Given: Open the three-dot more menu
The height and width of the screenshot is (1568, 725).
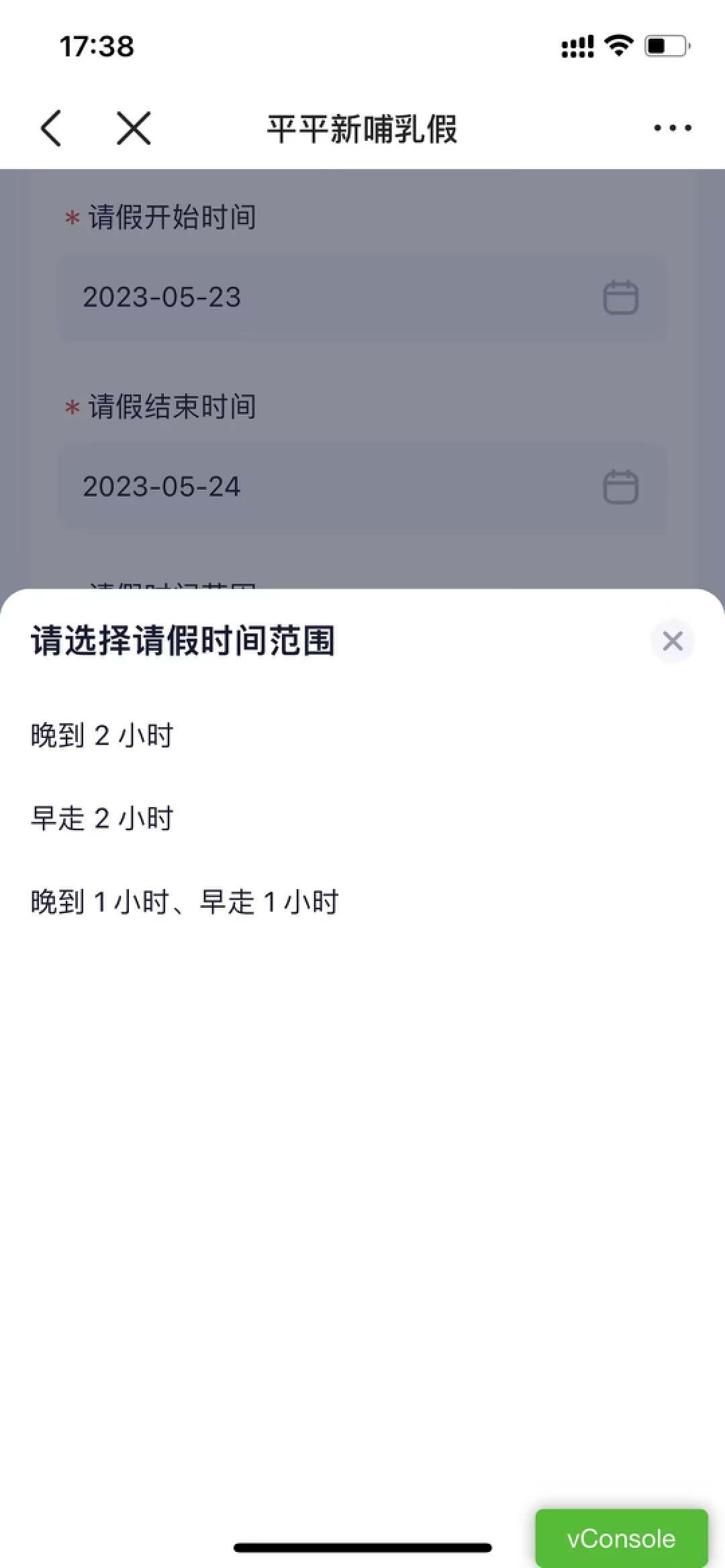Looking at the screenshot, I should (x=672, y=128).
